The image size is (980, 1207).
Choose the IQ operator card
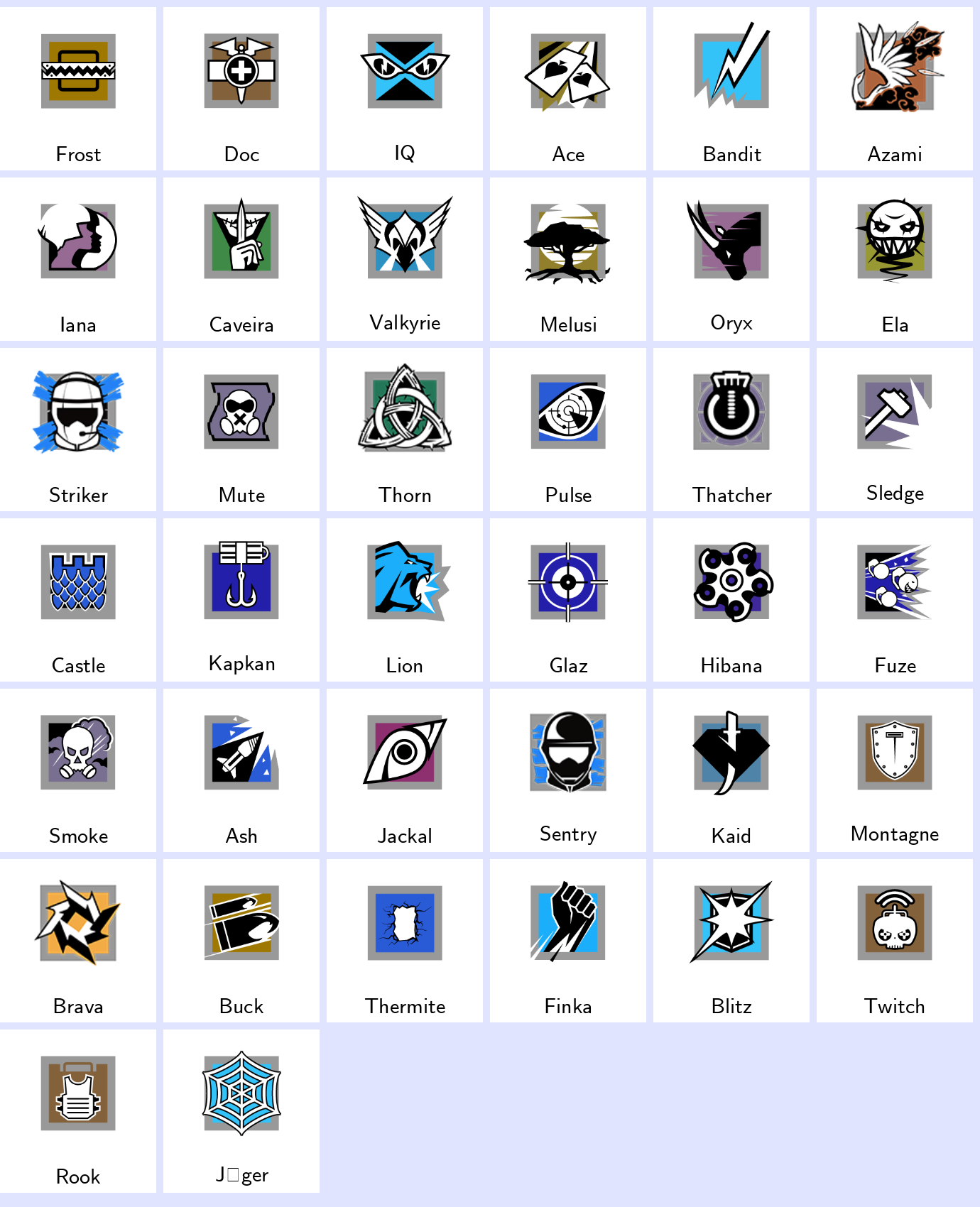tap(405, 89)
